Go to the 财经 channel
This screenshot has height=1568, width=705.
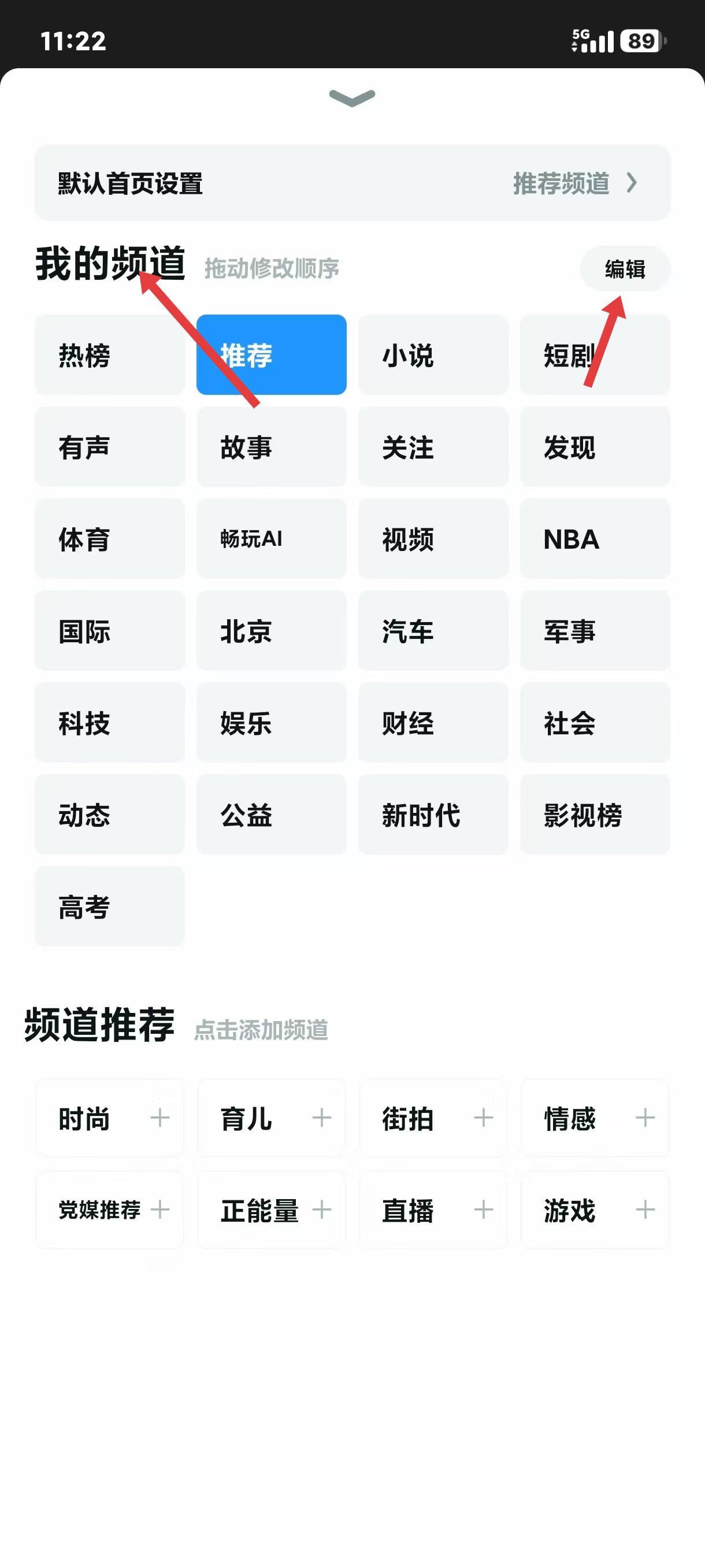[433, 723]
